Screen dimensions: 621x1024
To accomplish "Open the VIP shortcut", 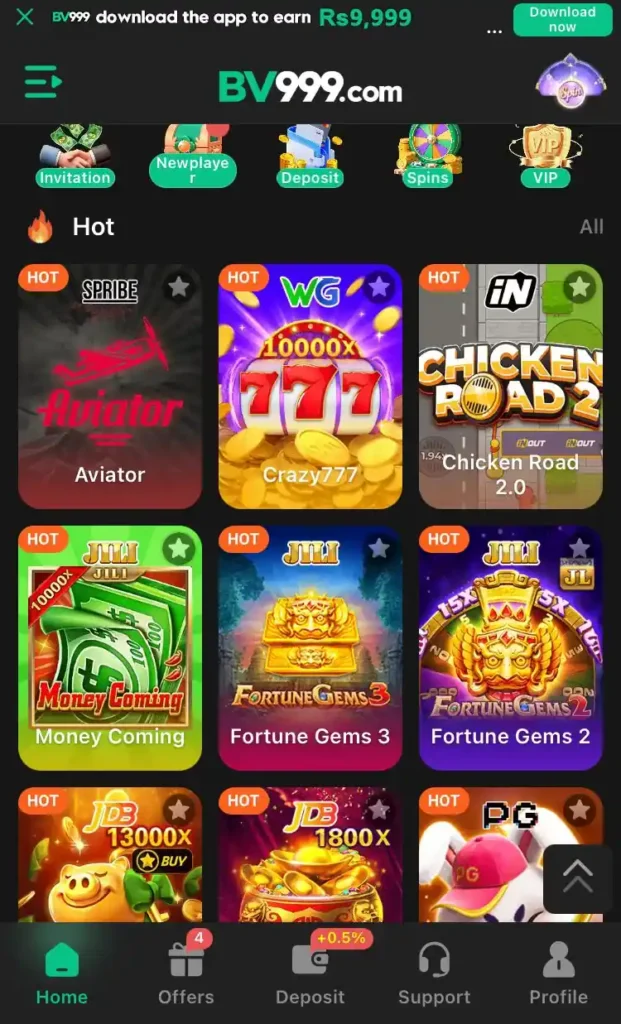I will click(x=545, y=158).
